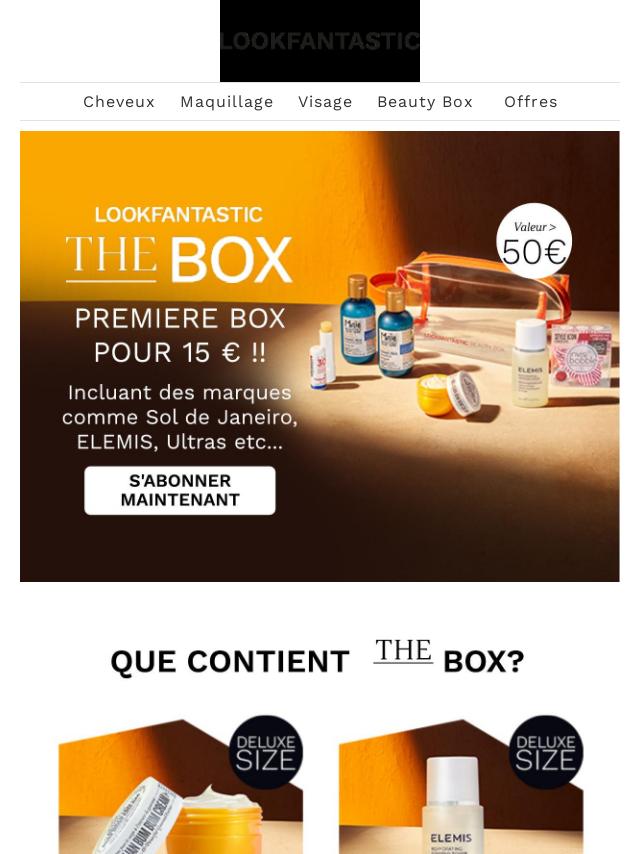640x854 pixels.
Task: Open the Maquillage category link
Action: click(227, 102)
